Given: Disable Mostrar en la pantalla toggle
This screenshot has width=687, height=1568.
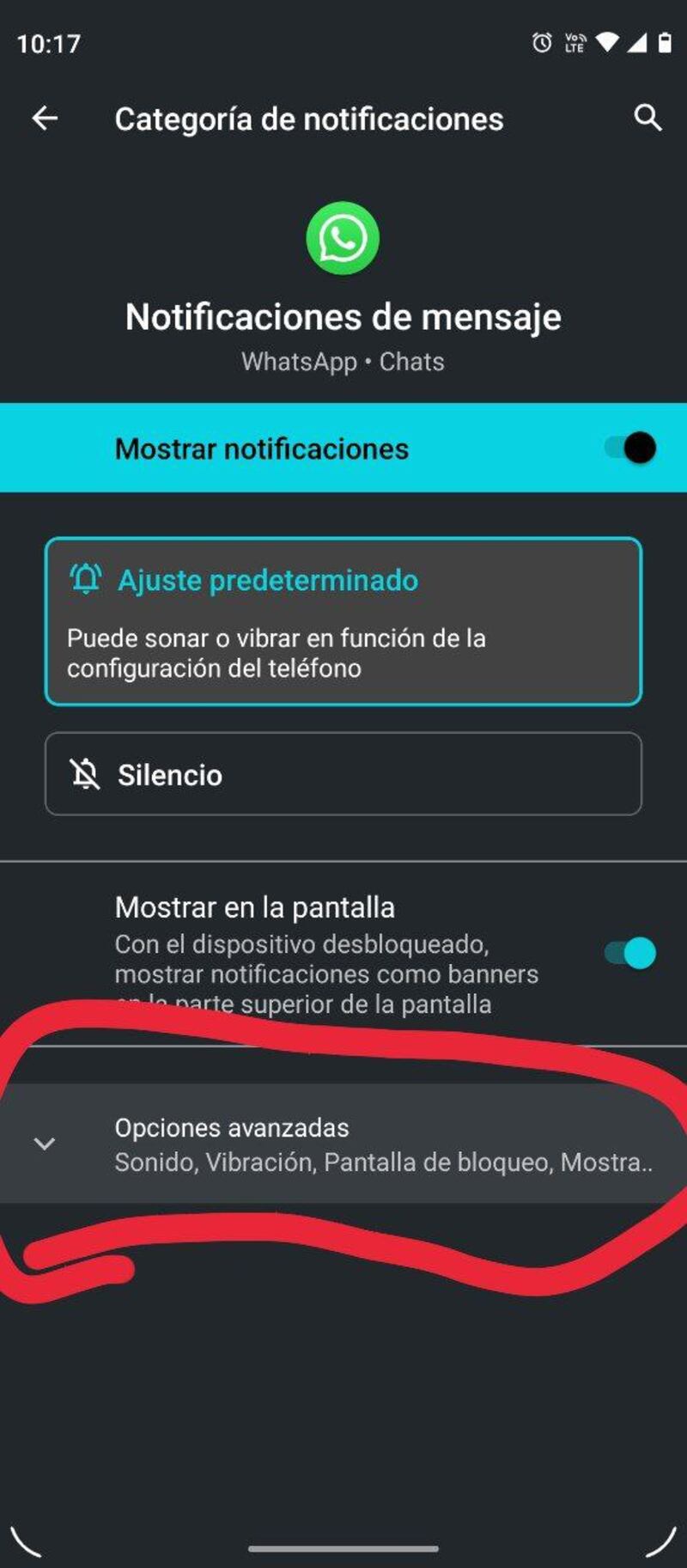Looking at the screenshot, I should tap(630, 953).
